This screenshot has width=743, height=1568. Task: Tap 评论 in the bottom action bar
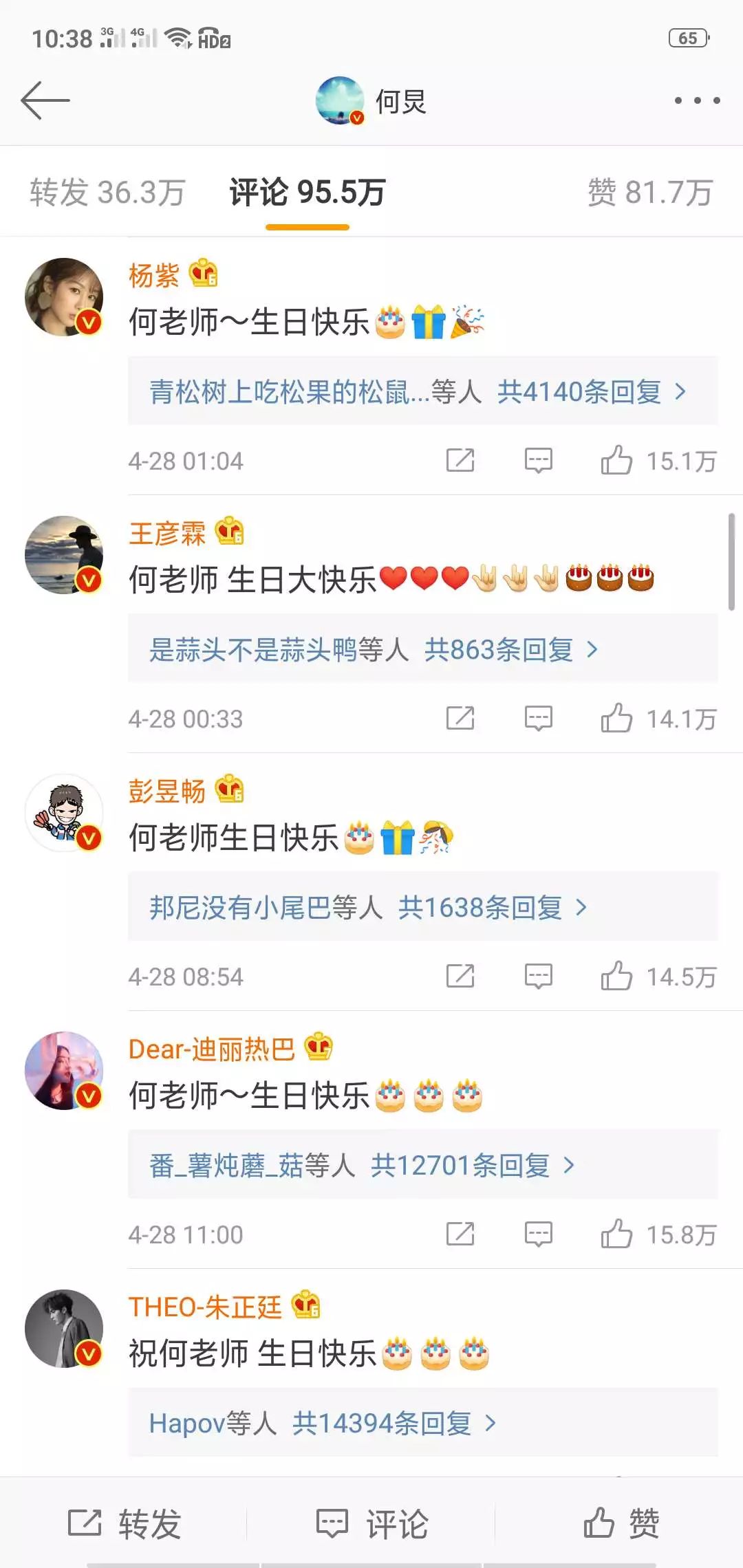(371, 1524)
